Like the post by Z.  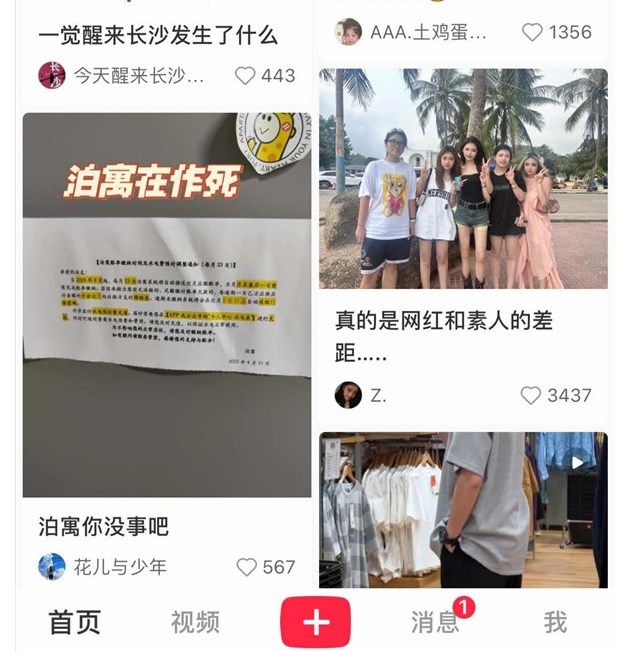pos(531,395)
